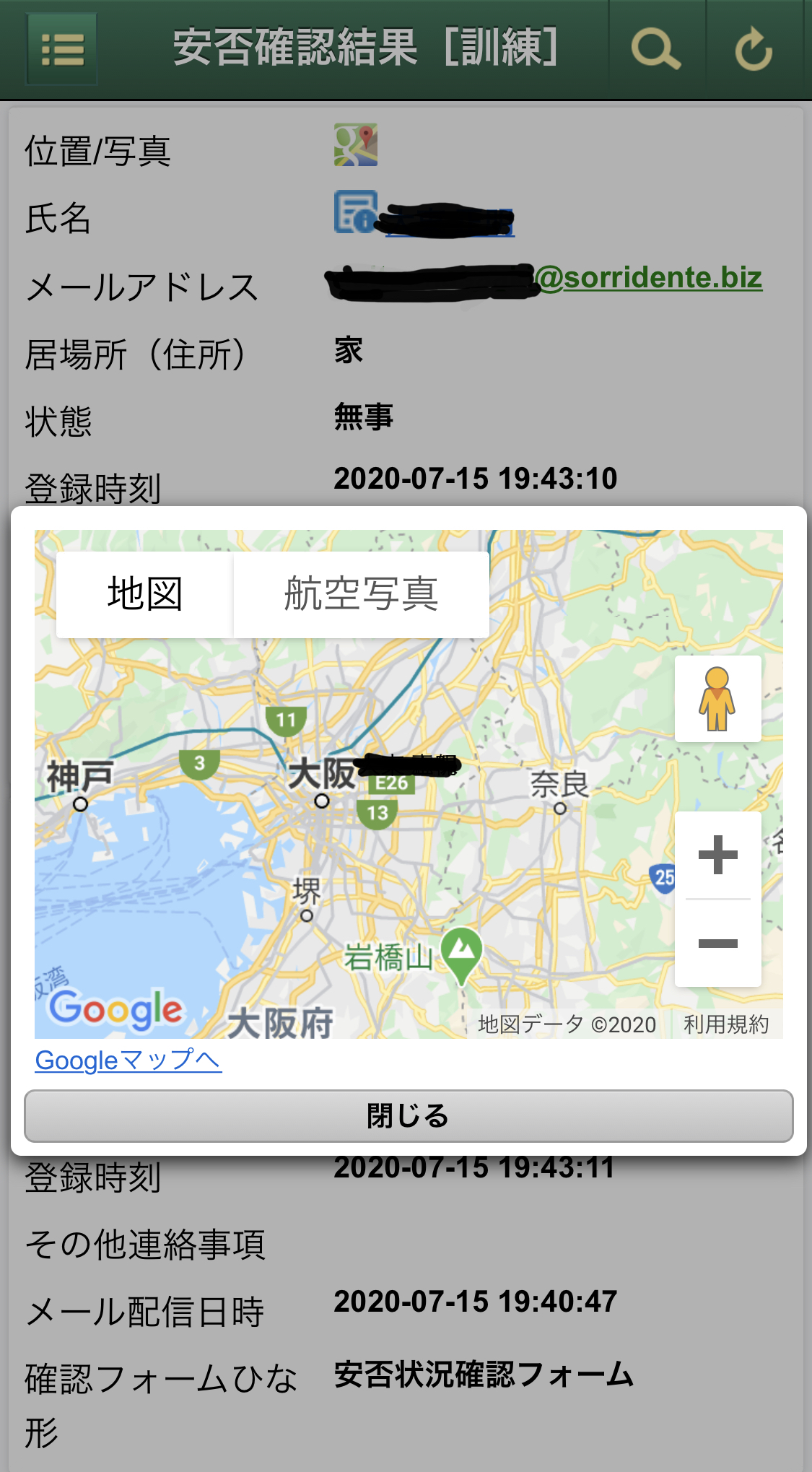Open the search magnifier icon
Image resolution: width=812 pixels, height=1472 pixels.
click(655, 49)
